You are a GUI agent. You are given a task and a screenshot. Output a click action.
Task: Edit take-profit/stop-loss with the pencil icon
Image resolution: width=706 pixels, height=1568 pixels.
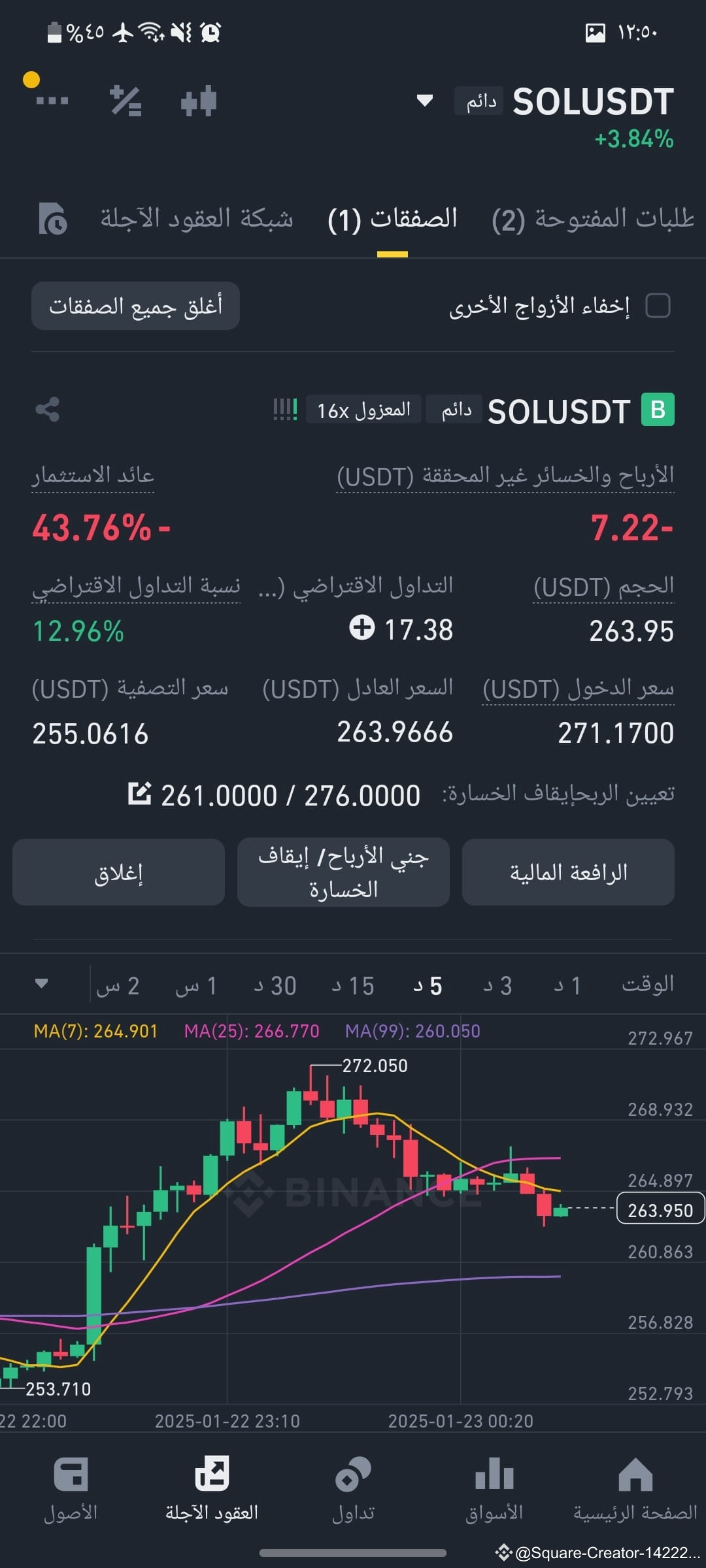coord(140,794)
